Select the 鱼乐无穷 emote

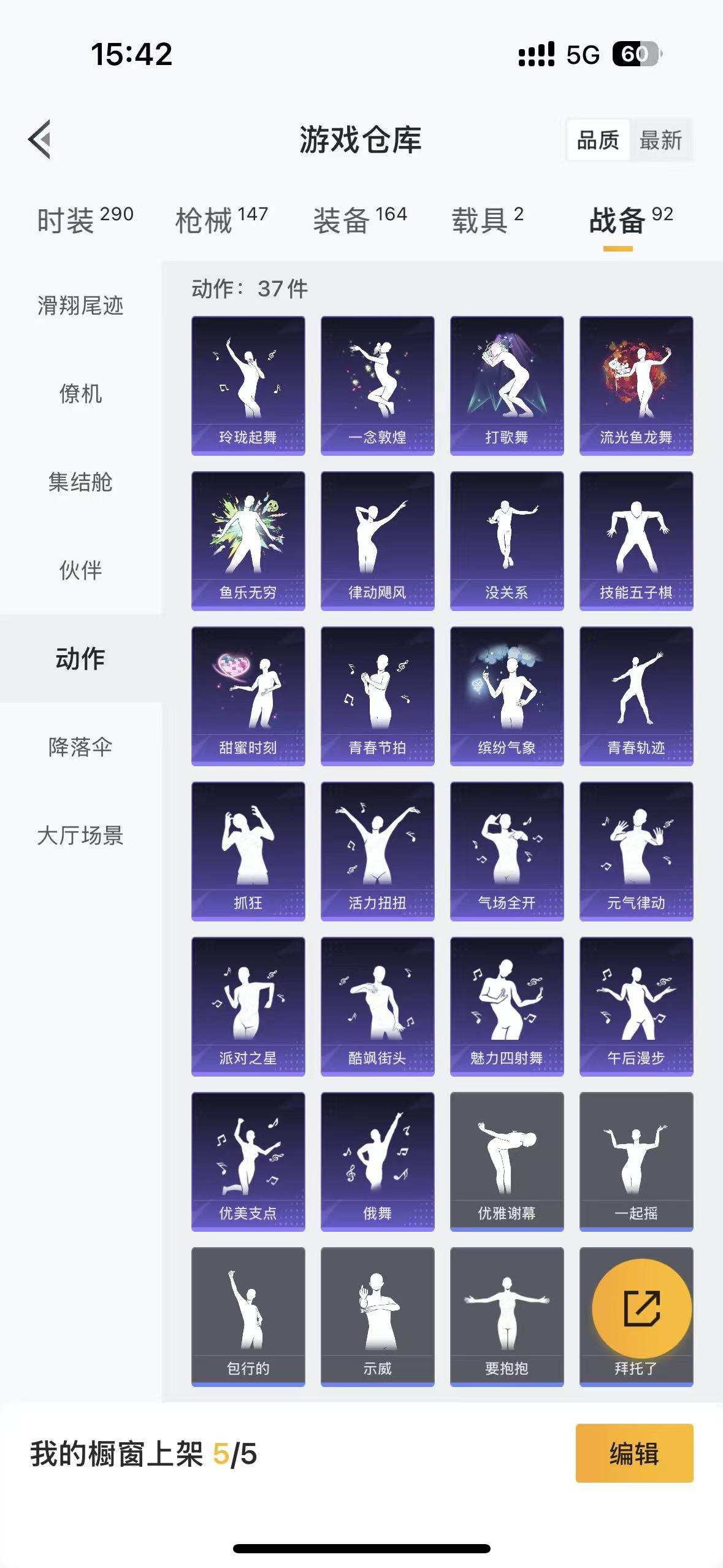(248, 540)
